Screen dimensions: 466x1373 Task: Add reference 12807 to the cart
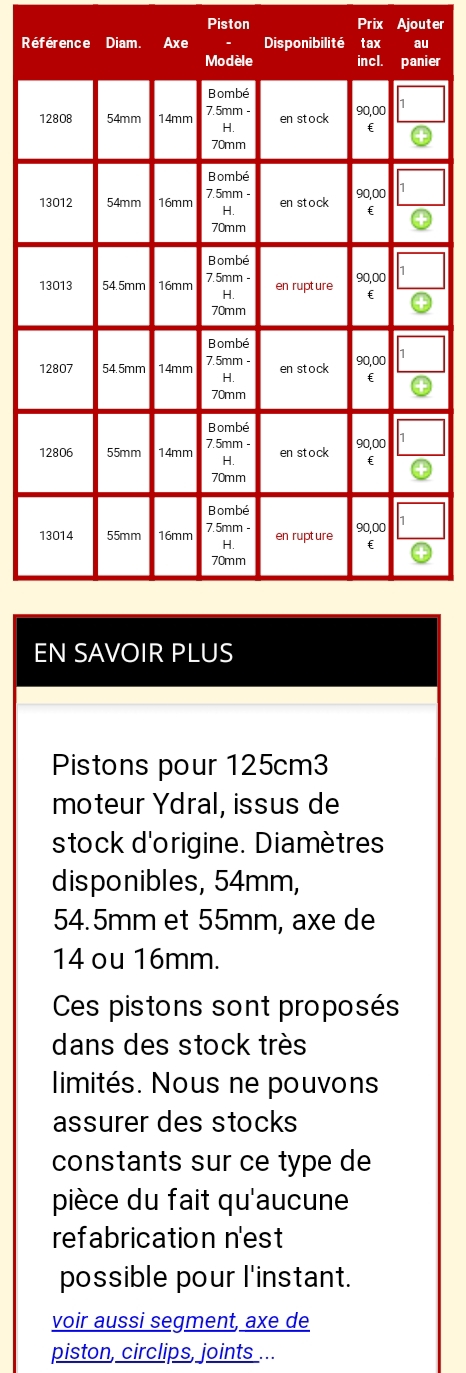[x=421, y=386]
